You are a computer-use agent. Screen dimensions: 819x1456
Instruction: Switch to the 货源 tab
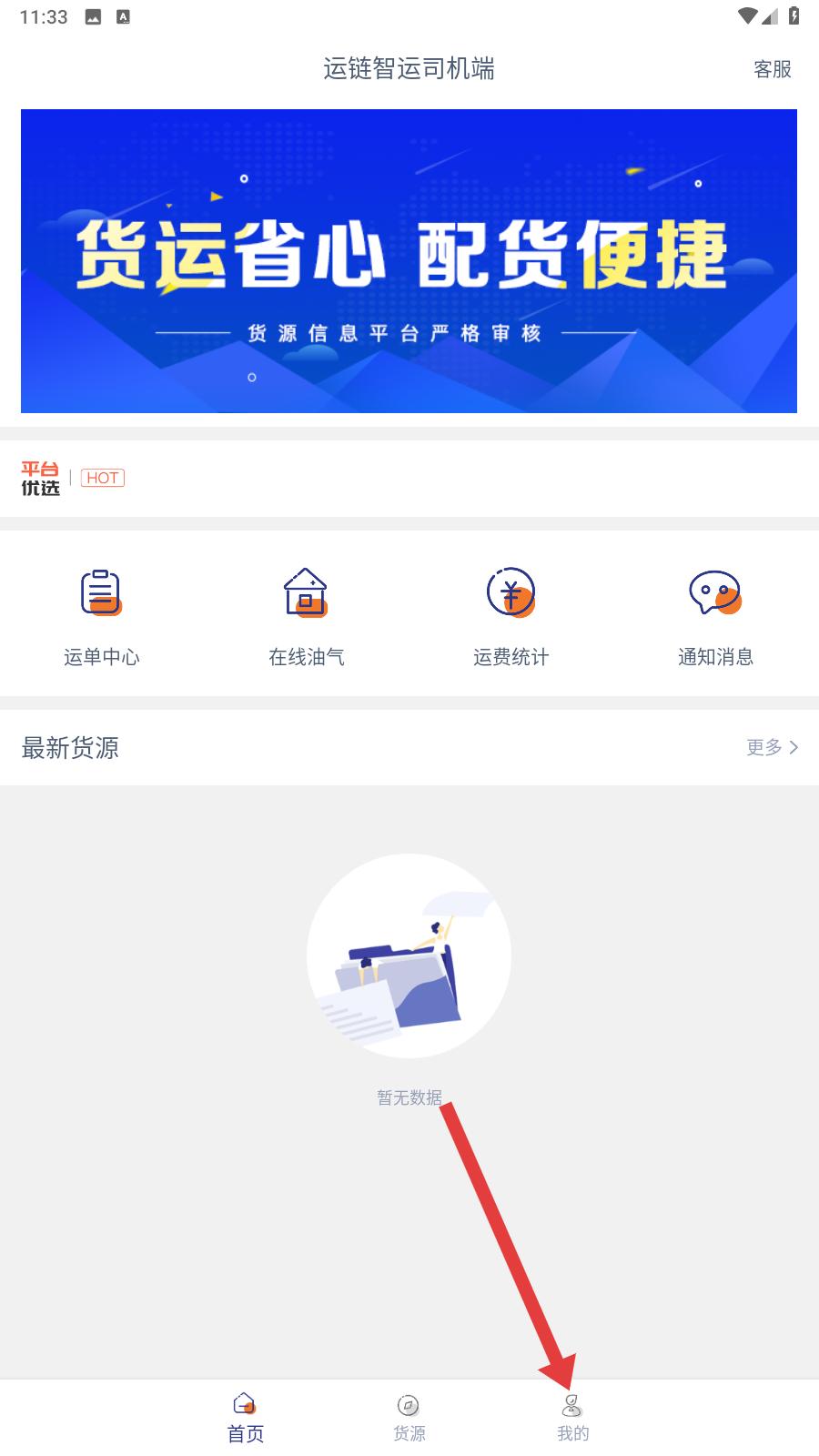[409, 1418]
